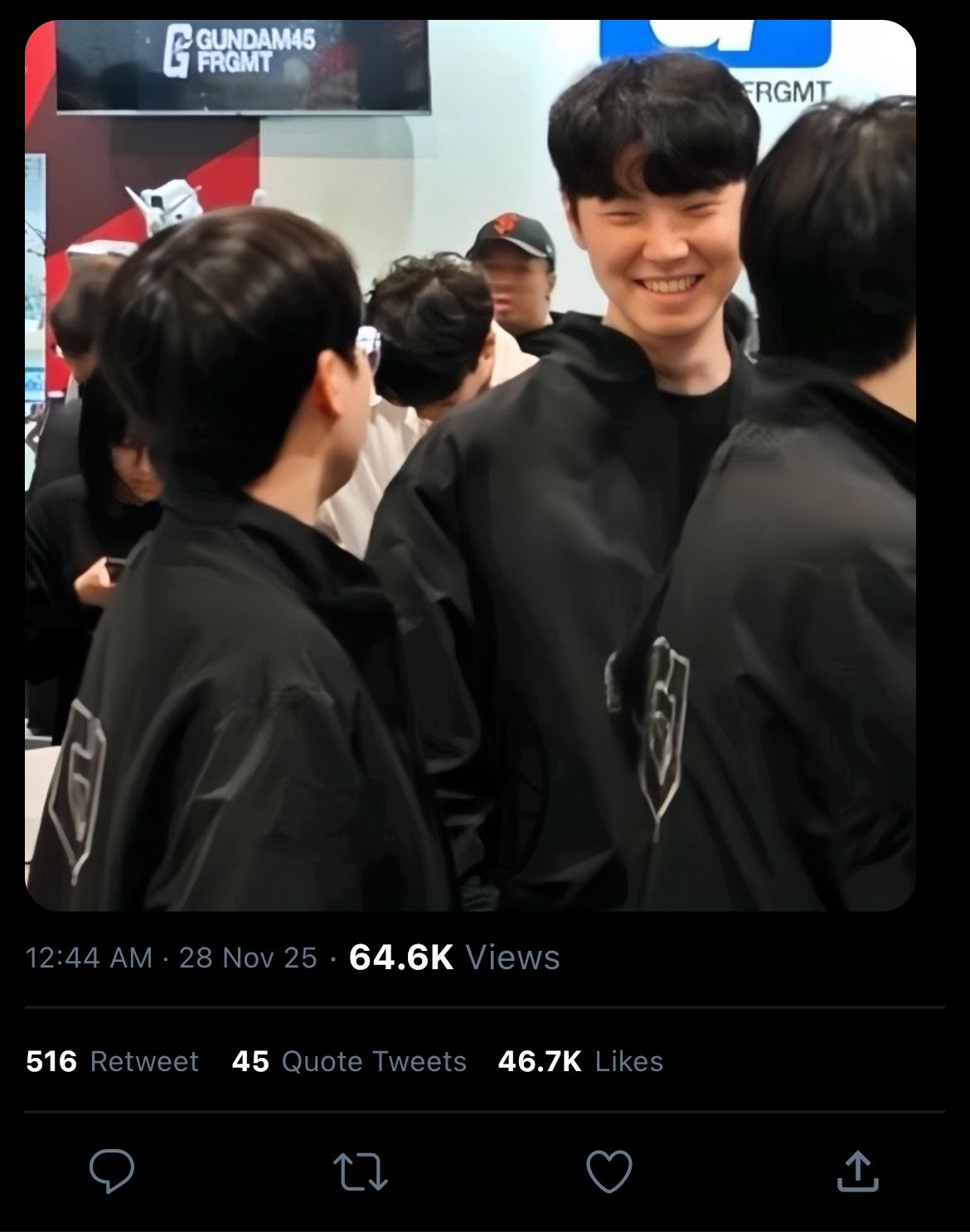970x1232 pixels.
Task: Open the tweet photo in full view
Action: [x=470, y=464]
